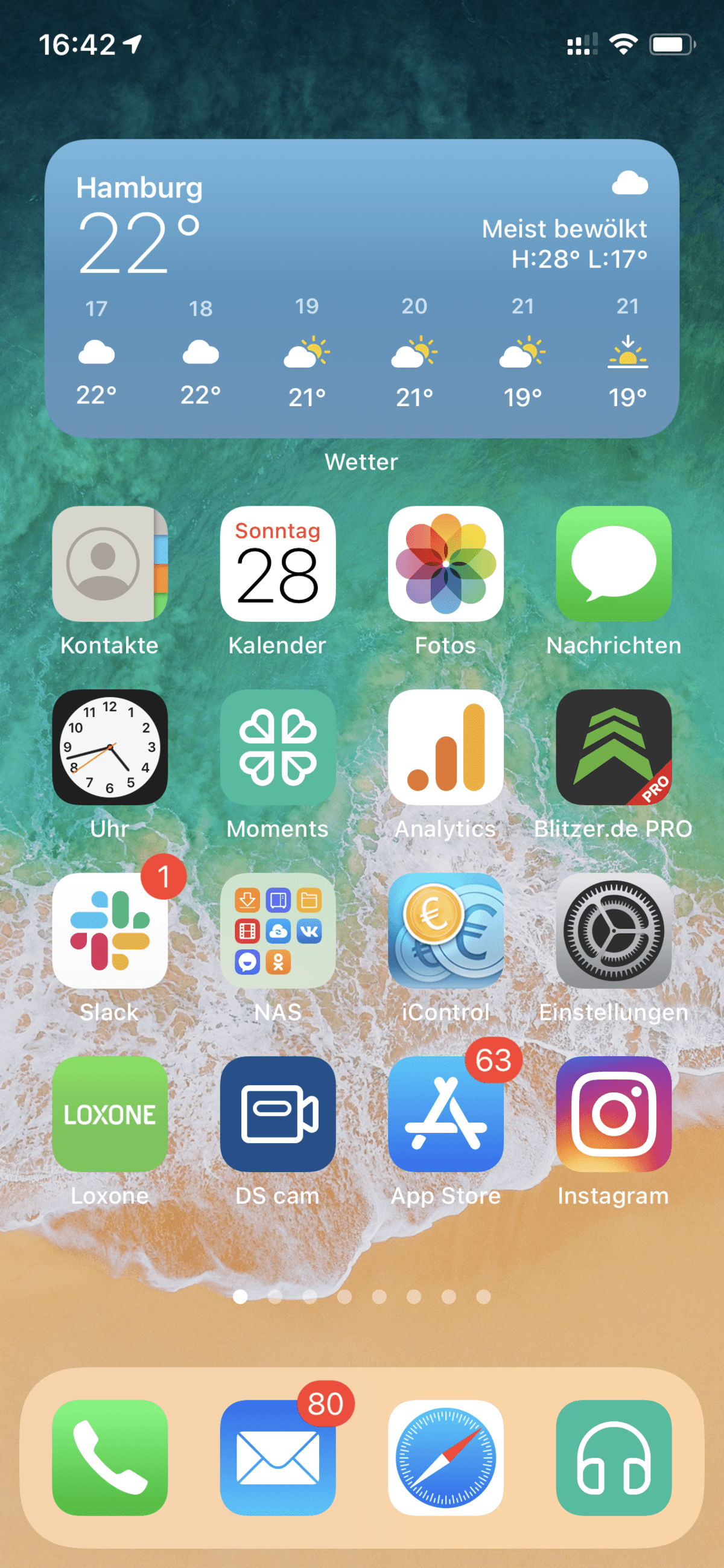
Task: Open DS cam
Action: pyautogui.click(x=278, y=1114)
